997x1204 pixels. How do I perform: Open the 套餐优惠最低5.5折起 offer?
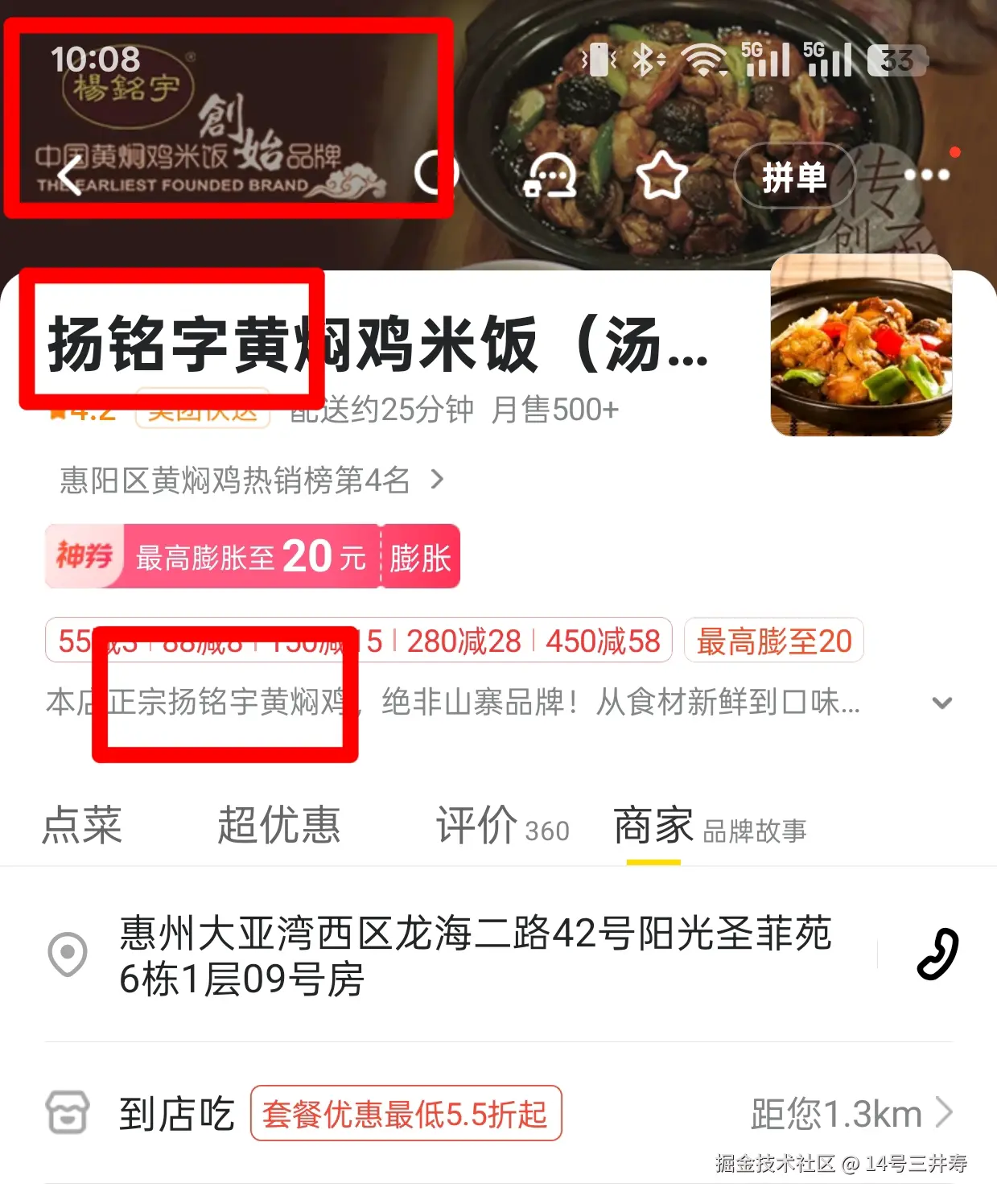click(x=406, y=1115)
